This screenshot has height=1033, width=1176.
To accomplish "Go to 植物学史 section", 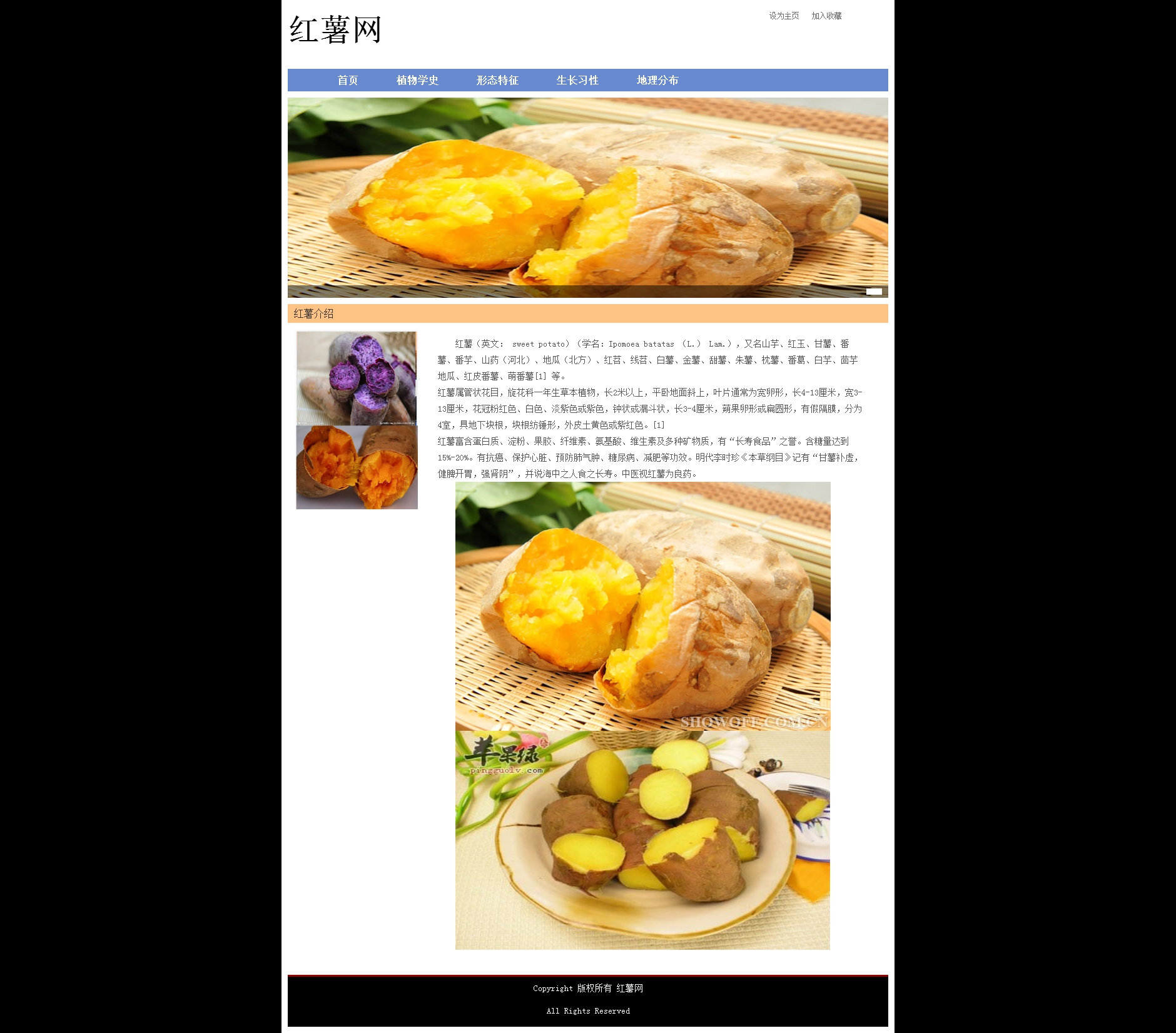I will 417,80.
